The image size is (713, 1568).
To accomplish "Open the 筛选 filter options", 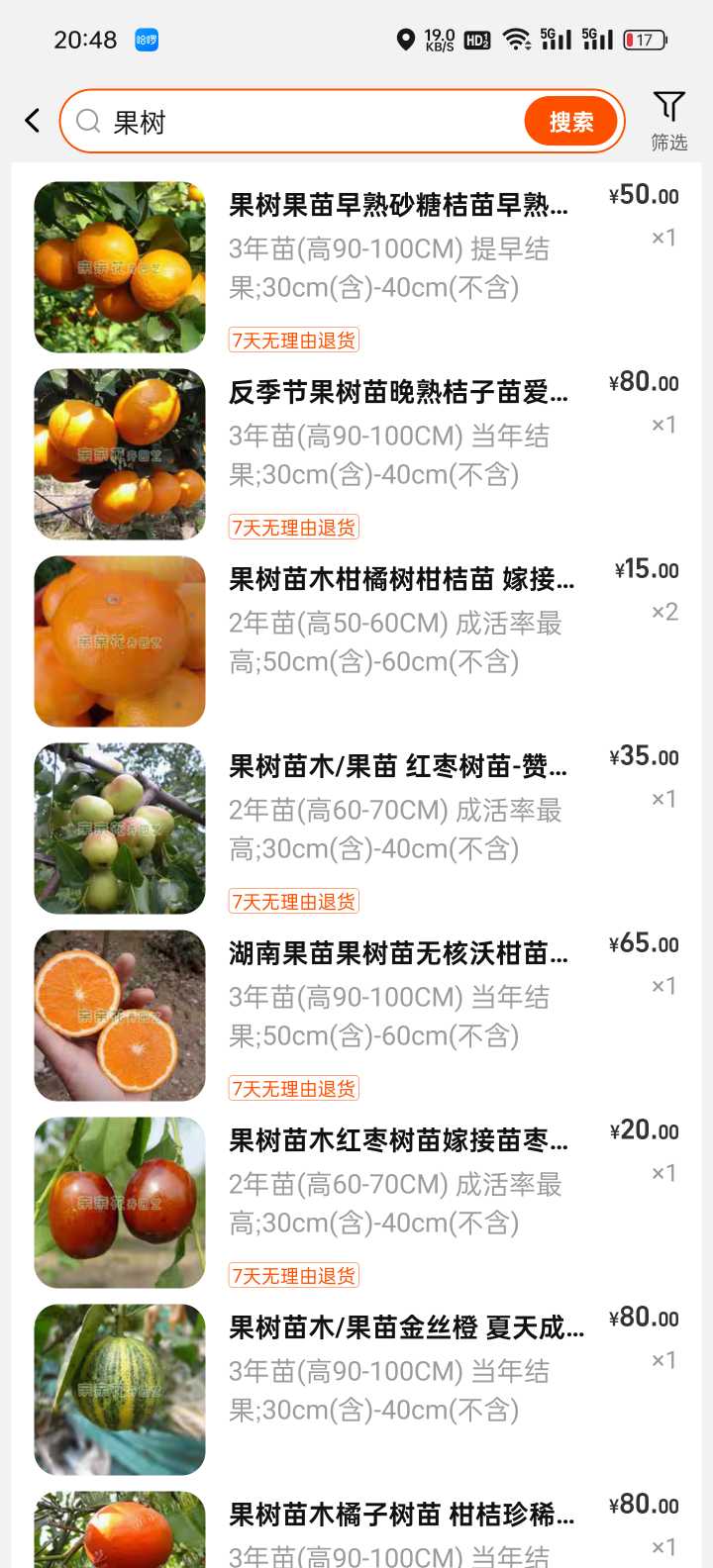I will [x=669, y=121].
